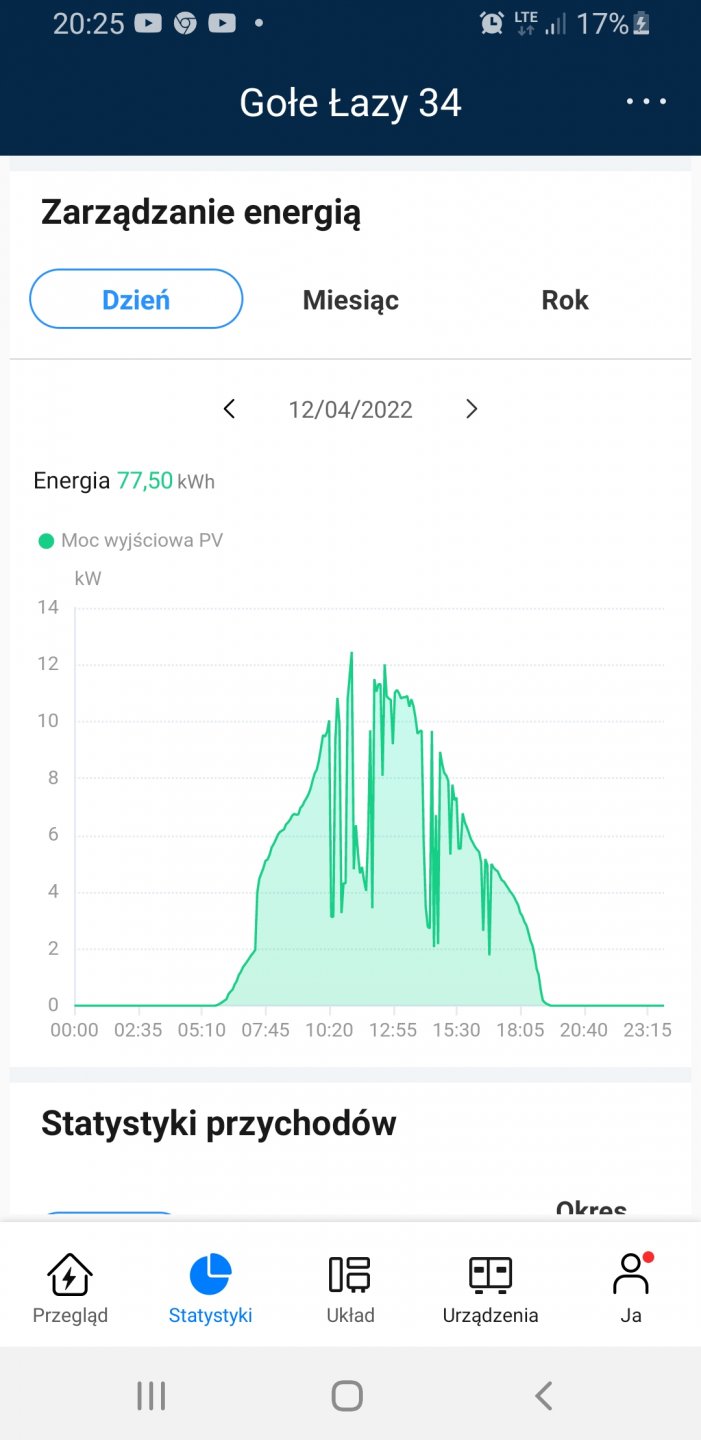The height and width of the screenshot is (1440, 701).
Task: Open the date picker for 12/04/2022
Action: [350, 409]
